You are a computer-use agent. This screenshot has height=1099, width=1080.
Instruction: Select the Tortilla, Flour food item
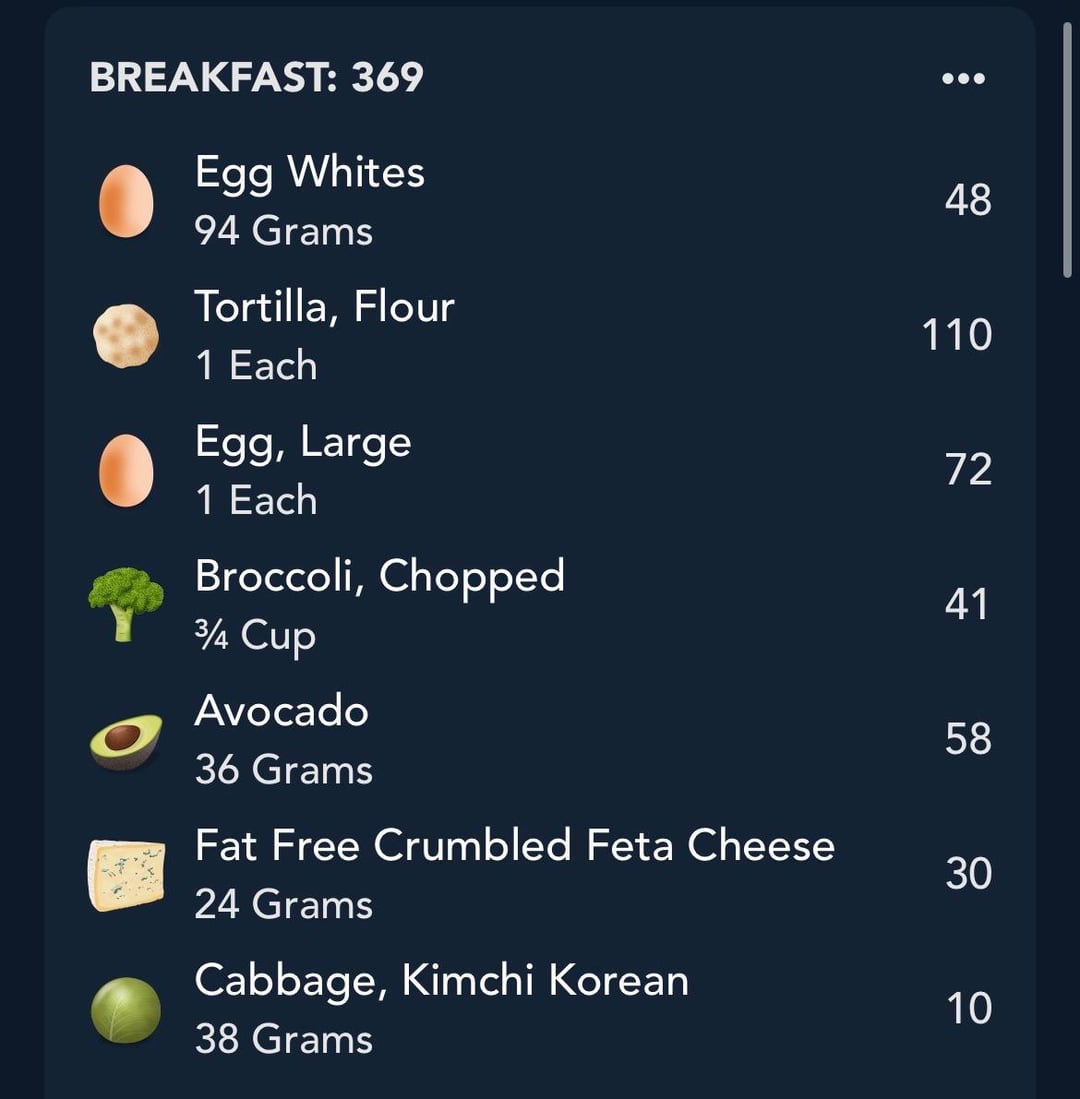point(324,335)
